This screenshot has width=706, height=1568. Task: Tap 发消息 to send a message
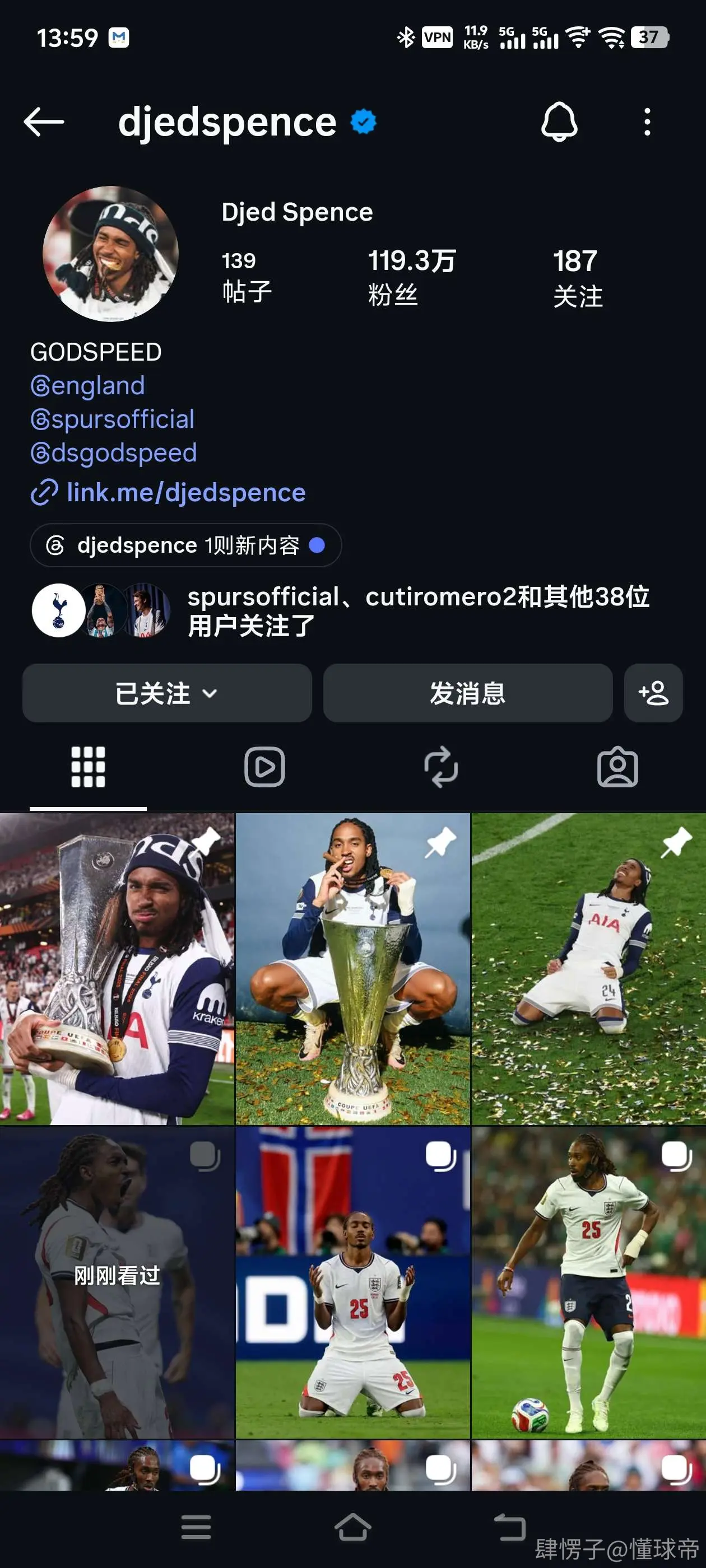click(468, 693)
